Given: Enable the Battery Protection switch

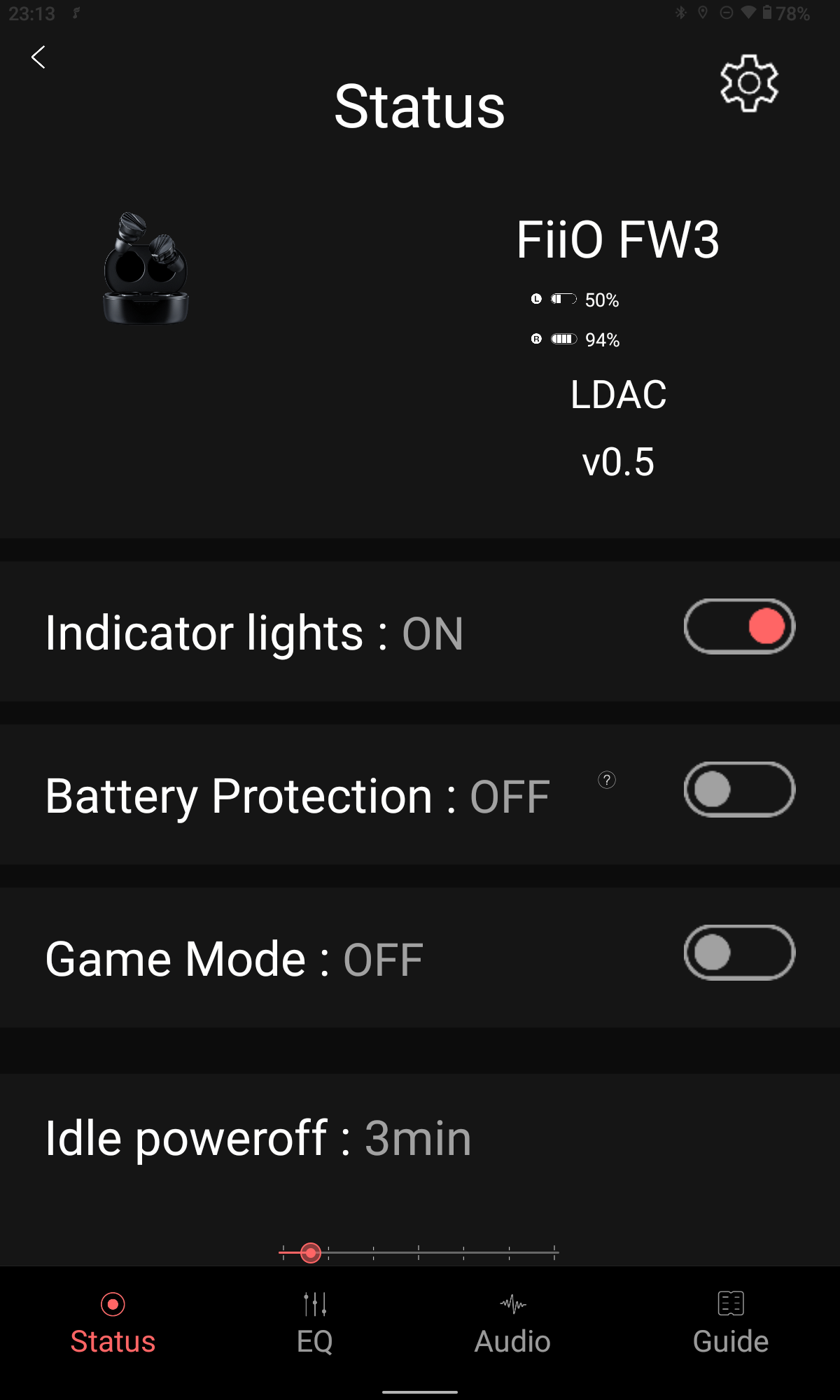Looking at the screenshot, I should tap(739, 790).
